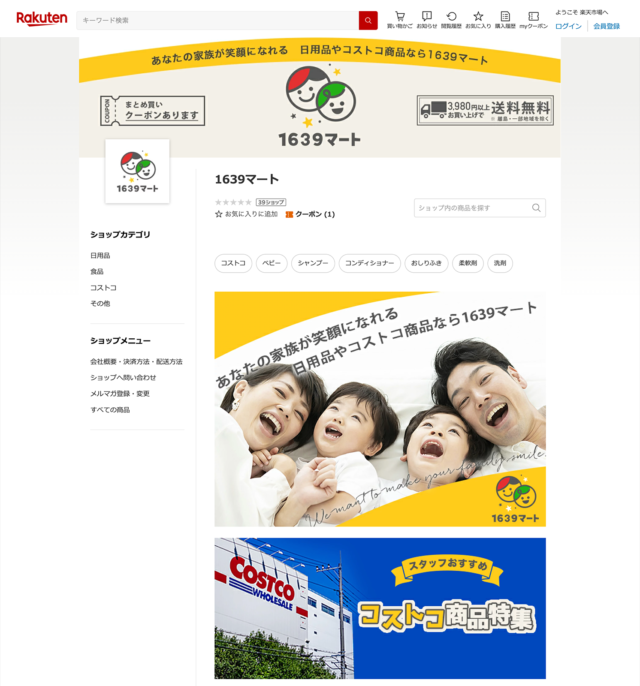Select the おしりふき chip
The height and width of the screenshot is (686, 640).
[x=427, y=263]
